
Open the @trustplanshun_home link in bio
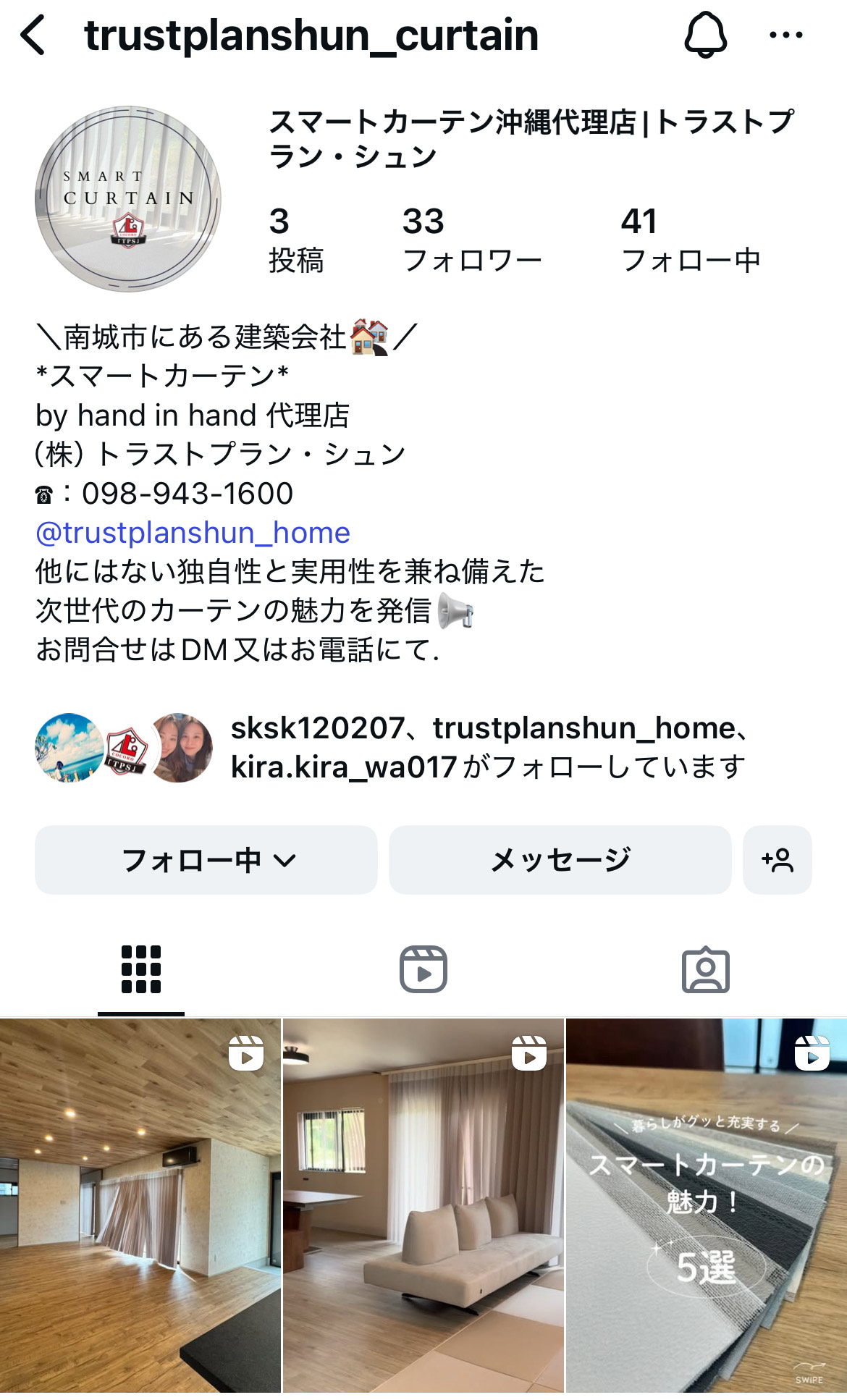(x=193, y=533)
